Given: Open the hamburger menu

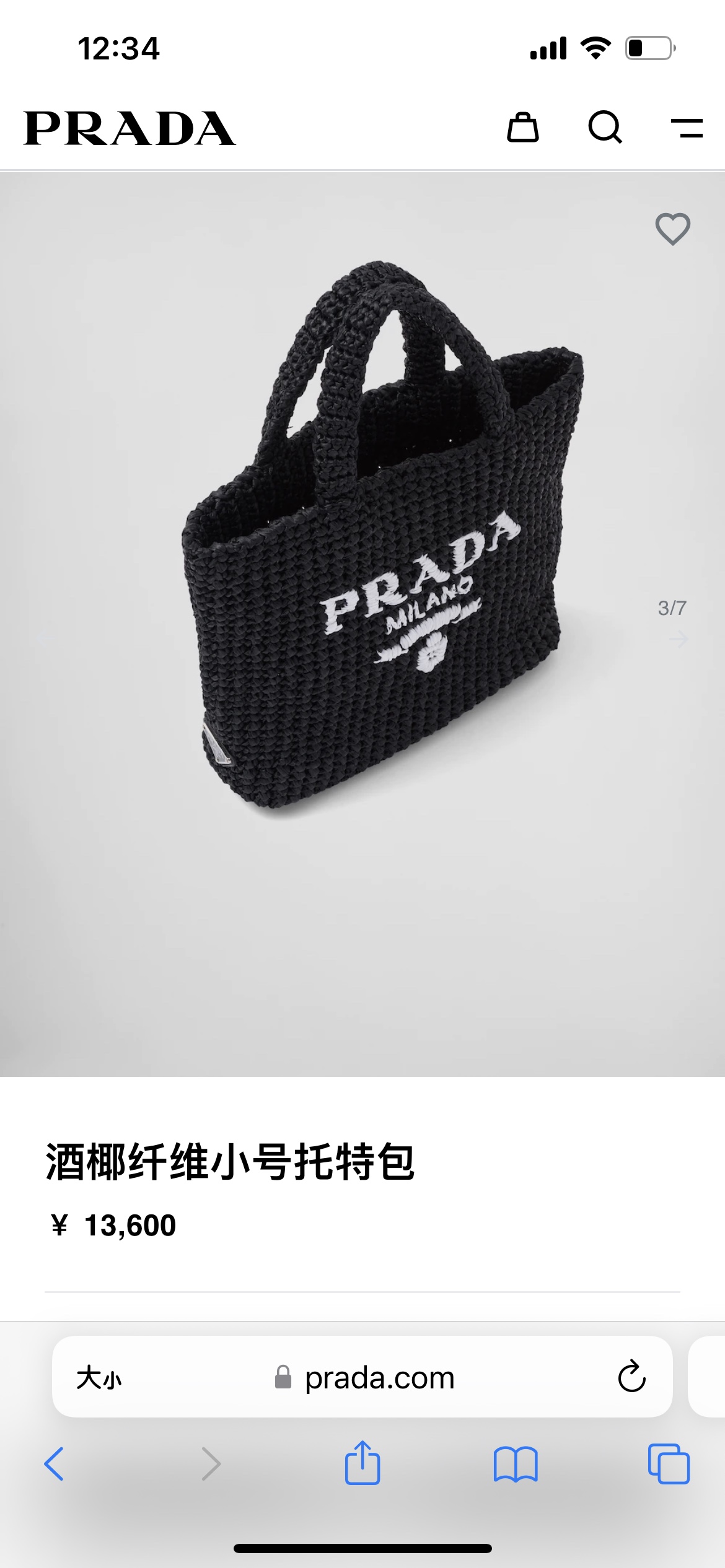Looking at the screenshot, I should tap(687, 128).
